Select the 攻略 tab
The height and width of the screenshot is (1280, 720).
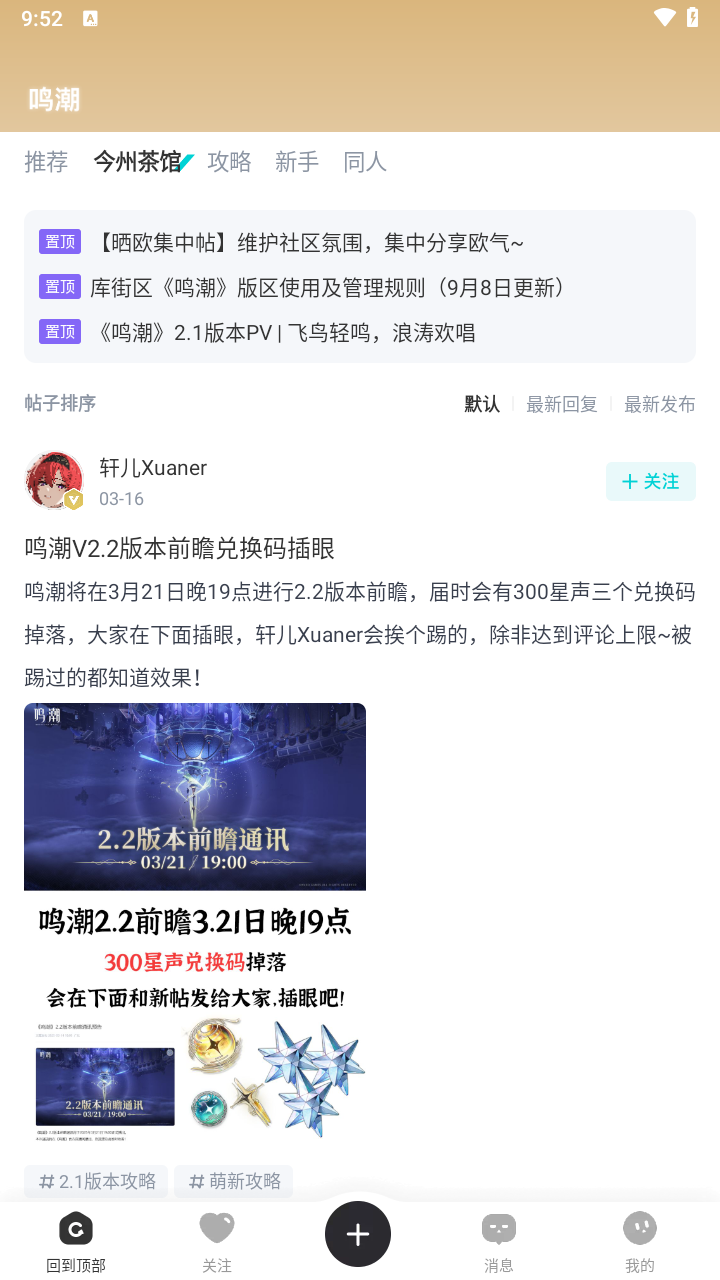pos(229,162)
